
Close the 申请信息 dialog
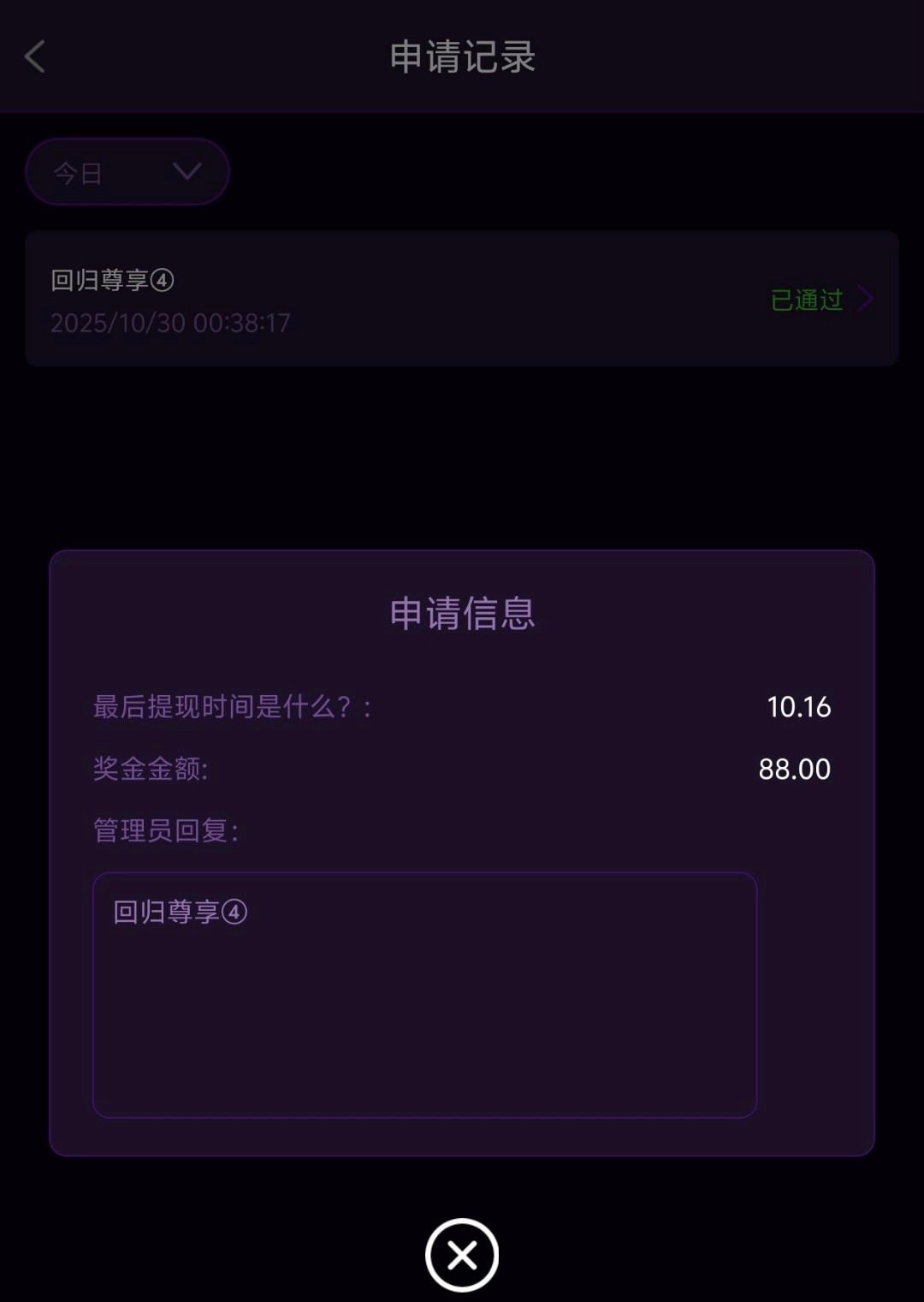462,1255
